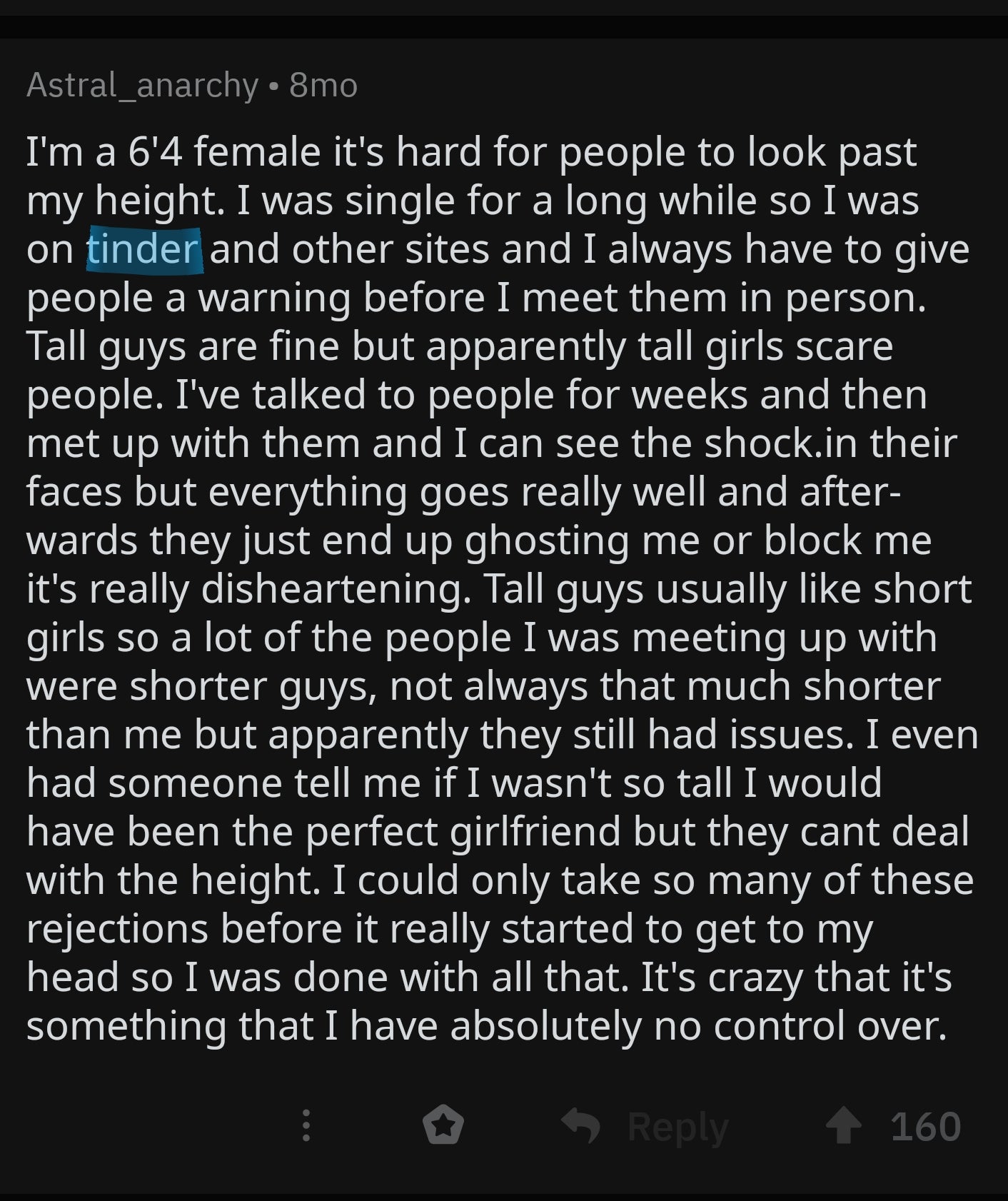This screenshot has height=1201, width=1008.
Task: Open the comment's three-dot overflow menu
Action: (x=306, y=1125)
